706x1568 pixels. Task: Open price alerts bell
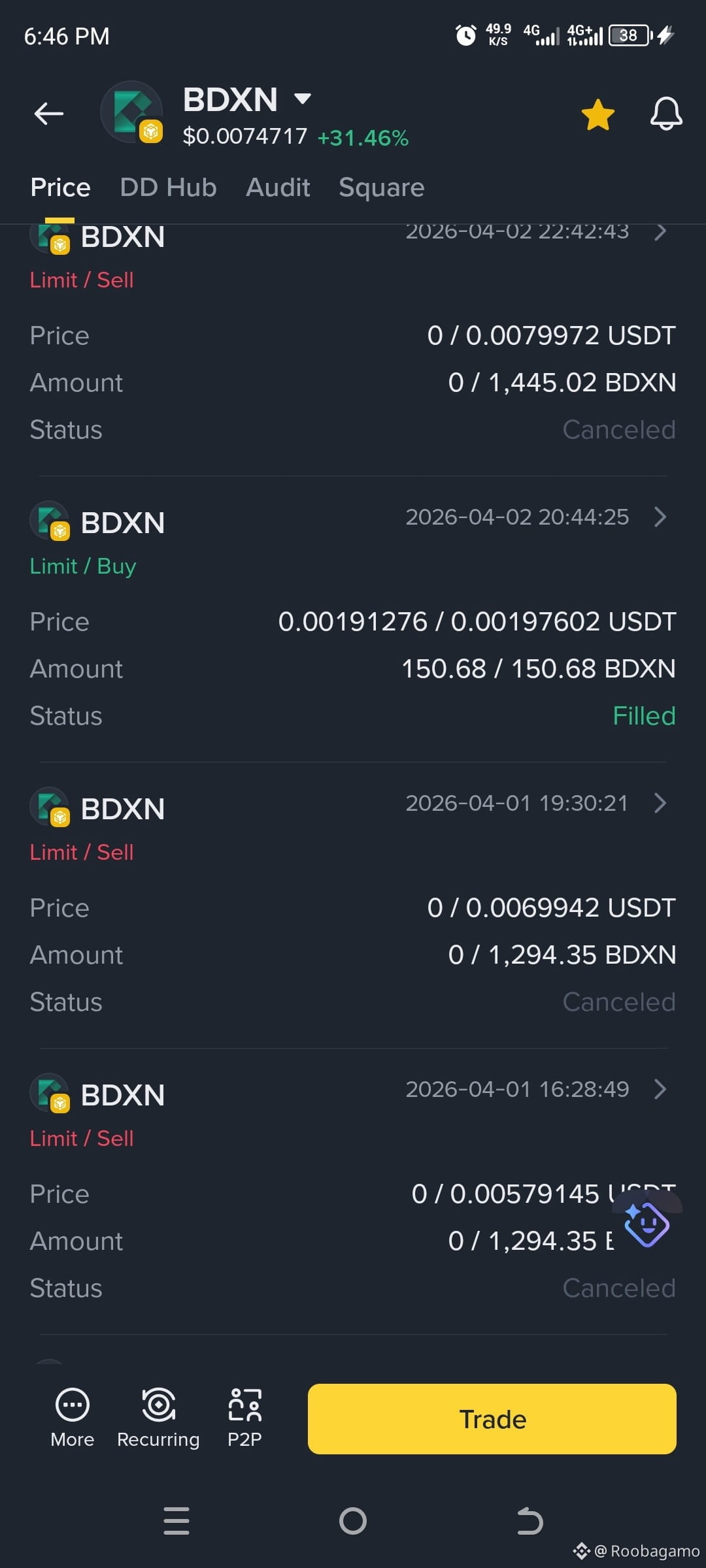pos(666,114)
